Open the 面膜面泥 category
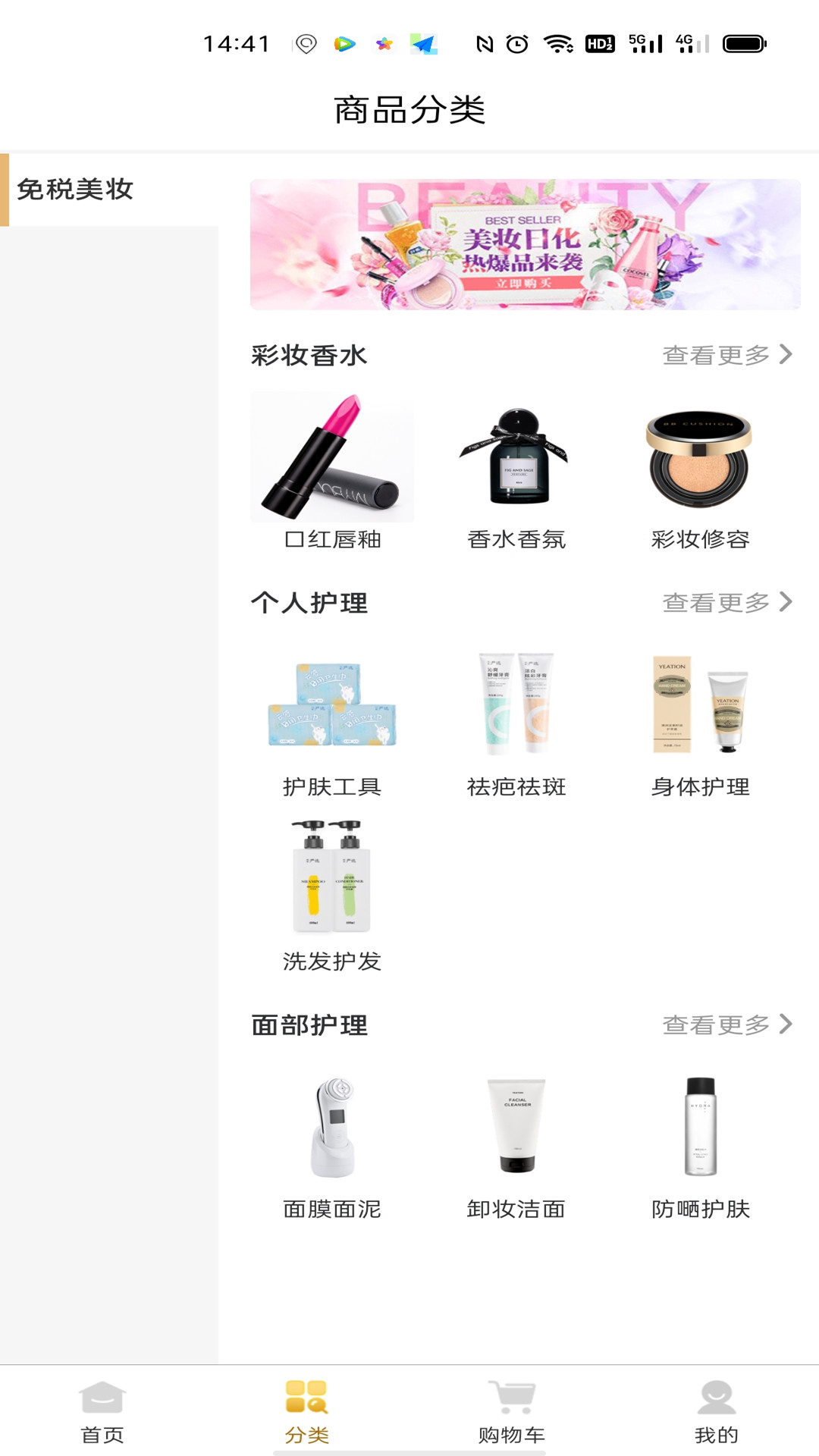819x1456 pixels. pos(332,1143)
